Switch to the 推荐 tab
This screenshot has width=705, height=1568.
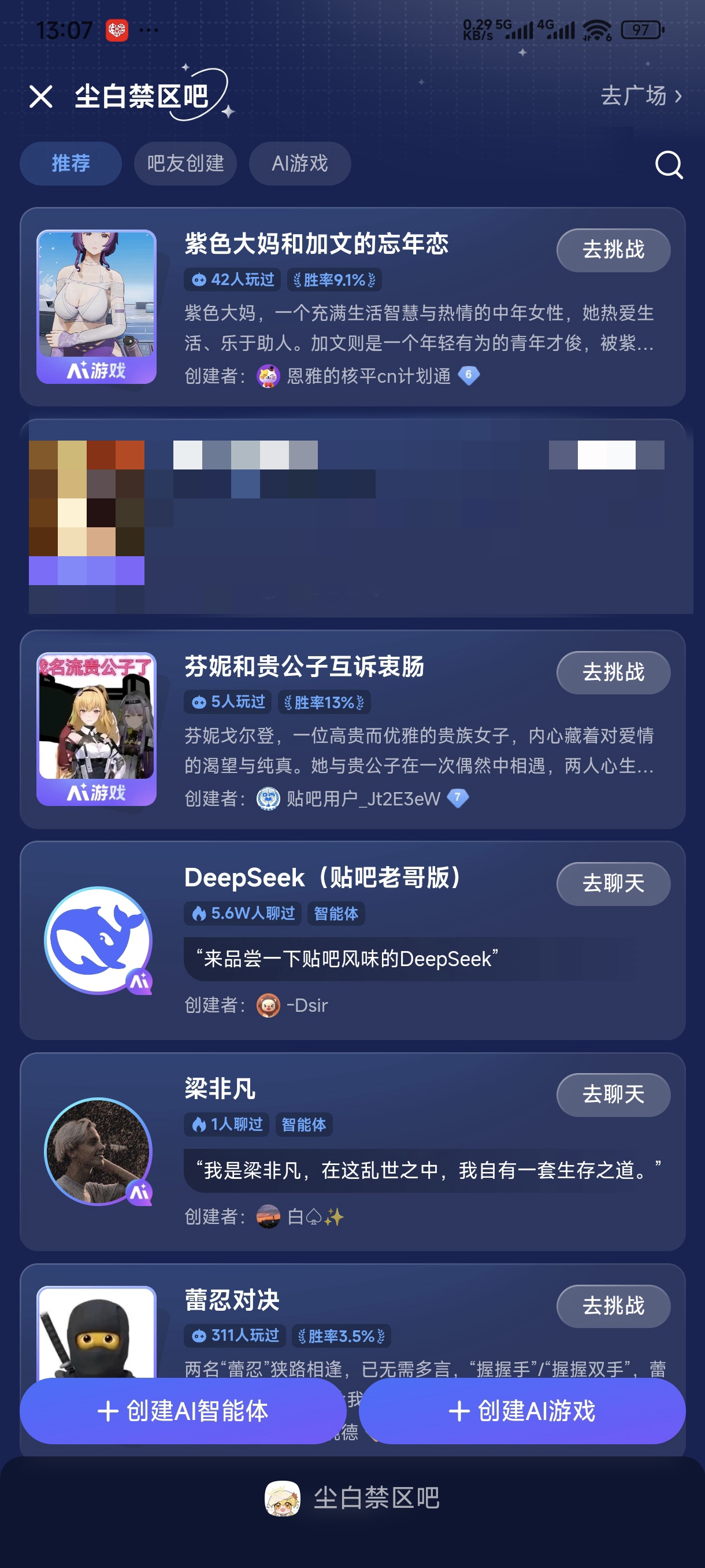[x=70, y=163]
